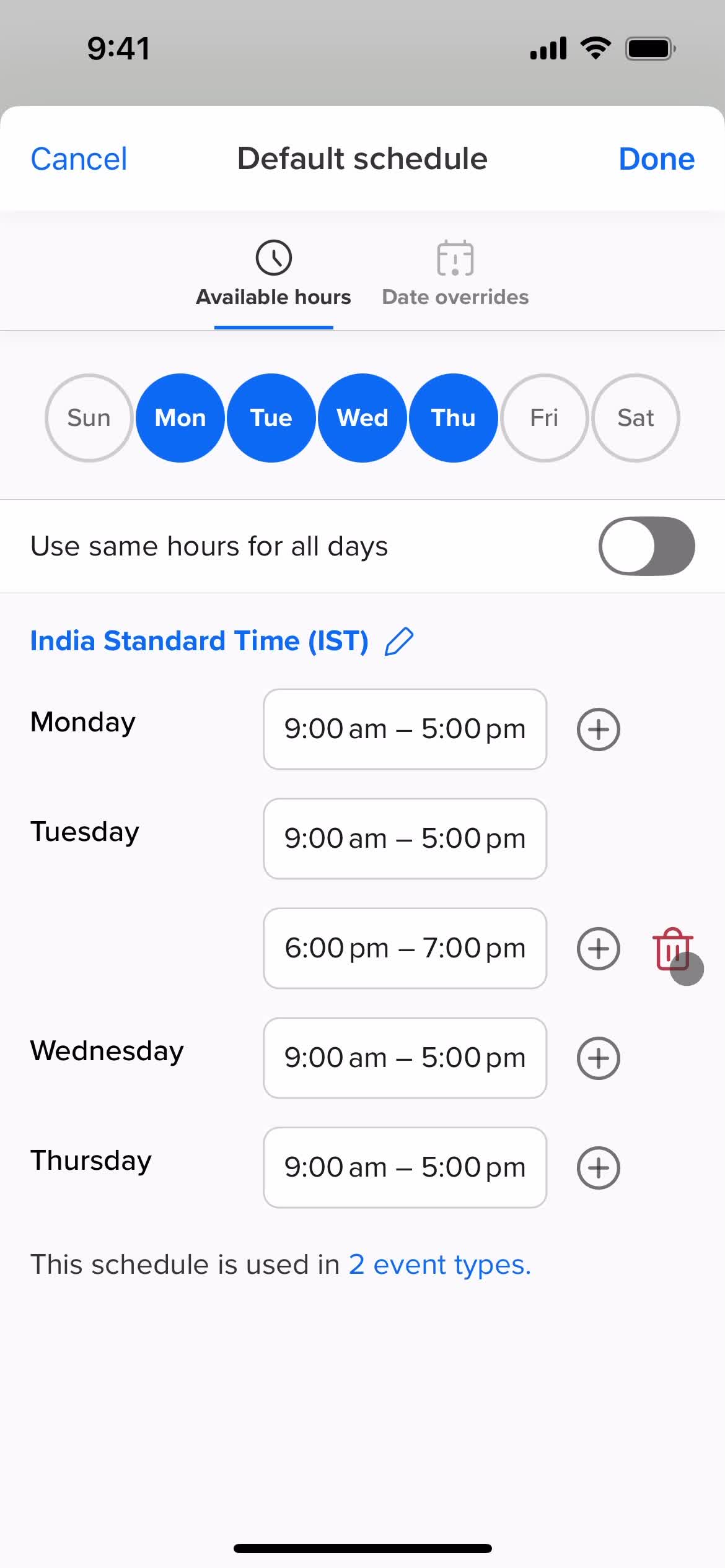Screen dimensions: 725x1568
Task: Switch to the Date overrides tab
Action: tap(455, 272)
